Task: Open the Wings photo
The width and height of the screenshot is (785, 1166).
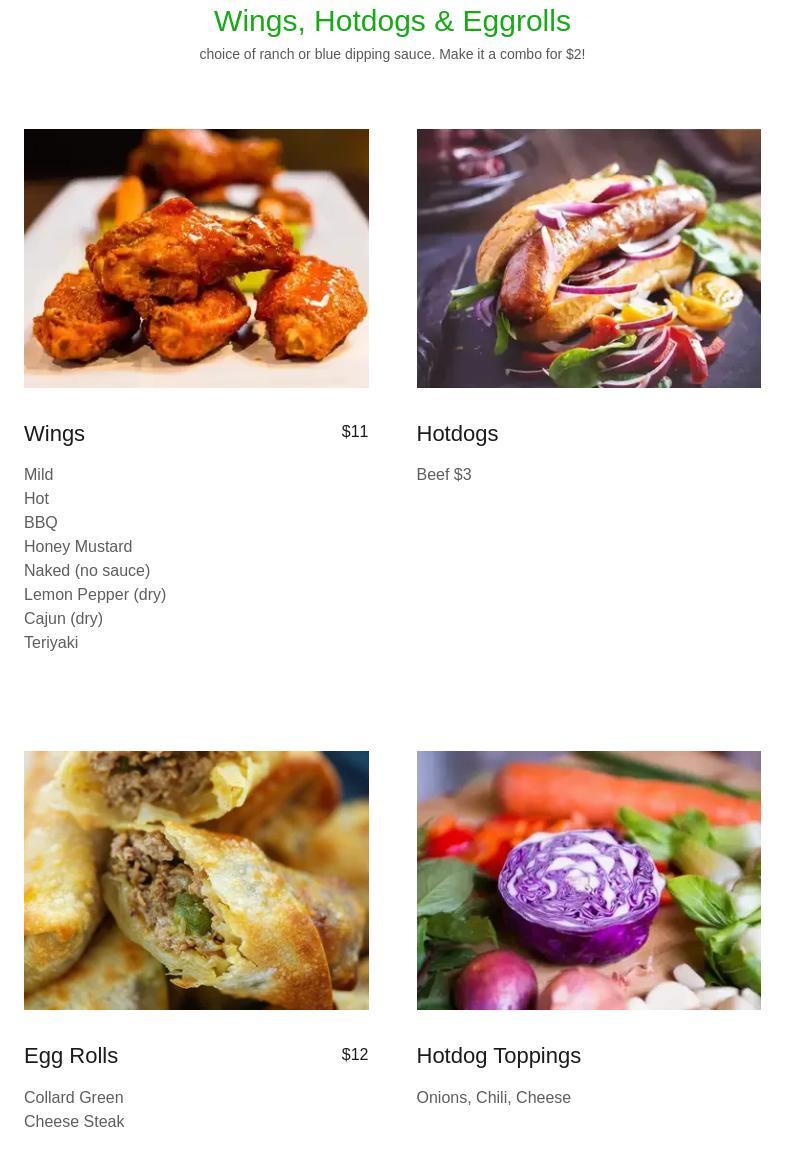Action: point(196,258)
